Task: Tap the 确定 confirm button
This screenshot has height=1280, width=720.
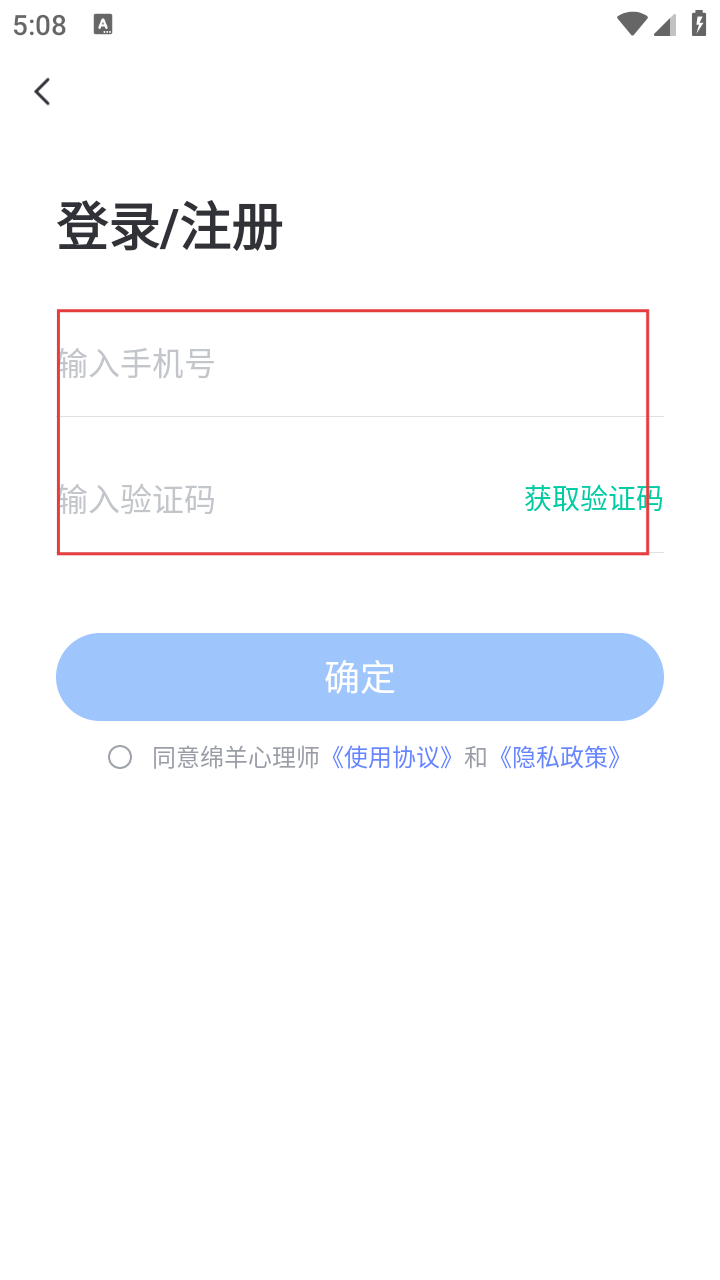Action: 360,677
